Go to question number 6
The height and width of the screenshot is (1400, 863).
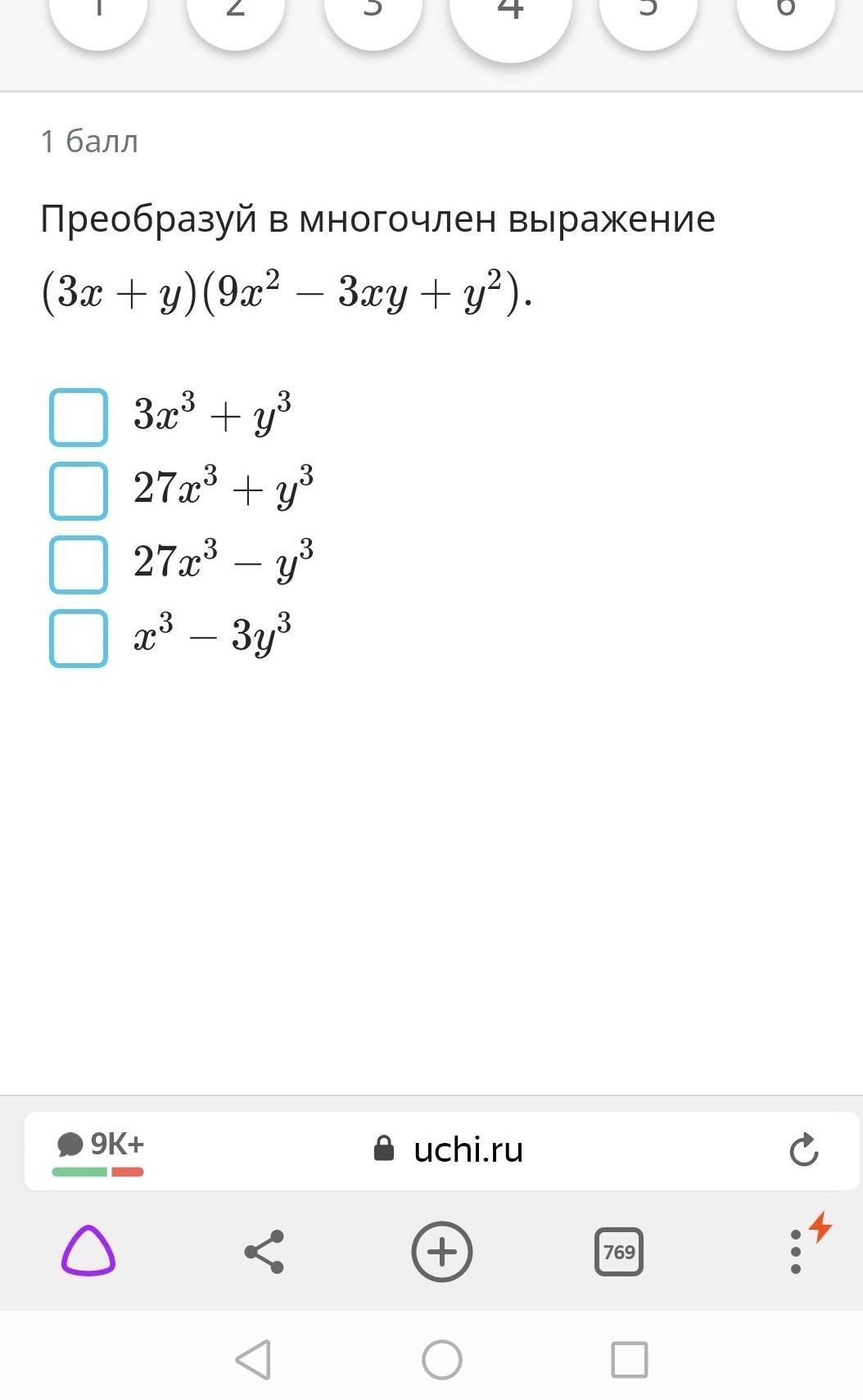[x=786, y=16]
